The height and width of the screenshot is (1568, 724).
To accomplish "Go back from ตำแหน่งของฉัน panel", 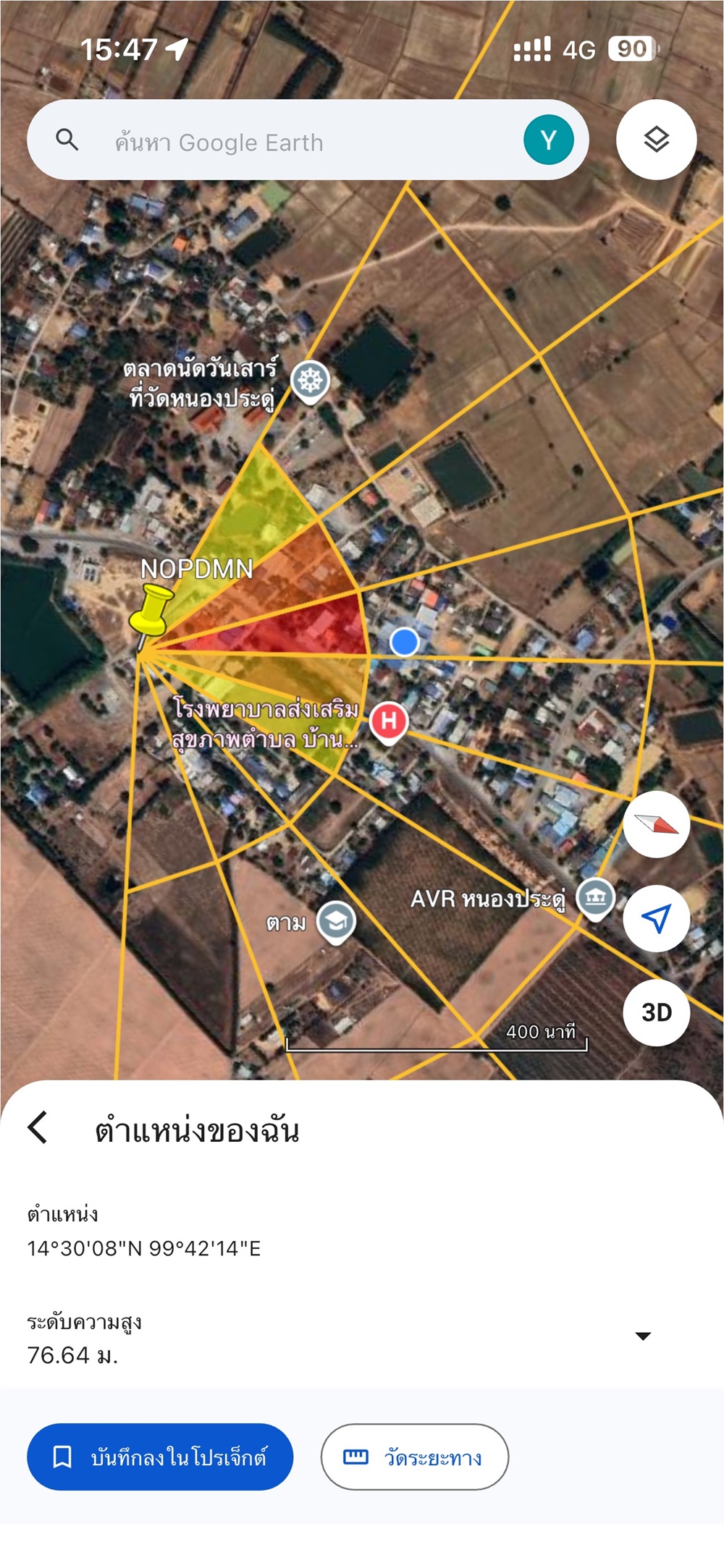I will pyautogui.click(x=38, y=1128).
